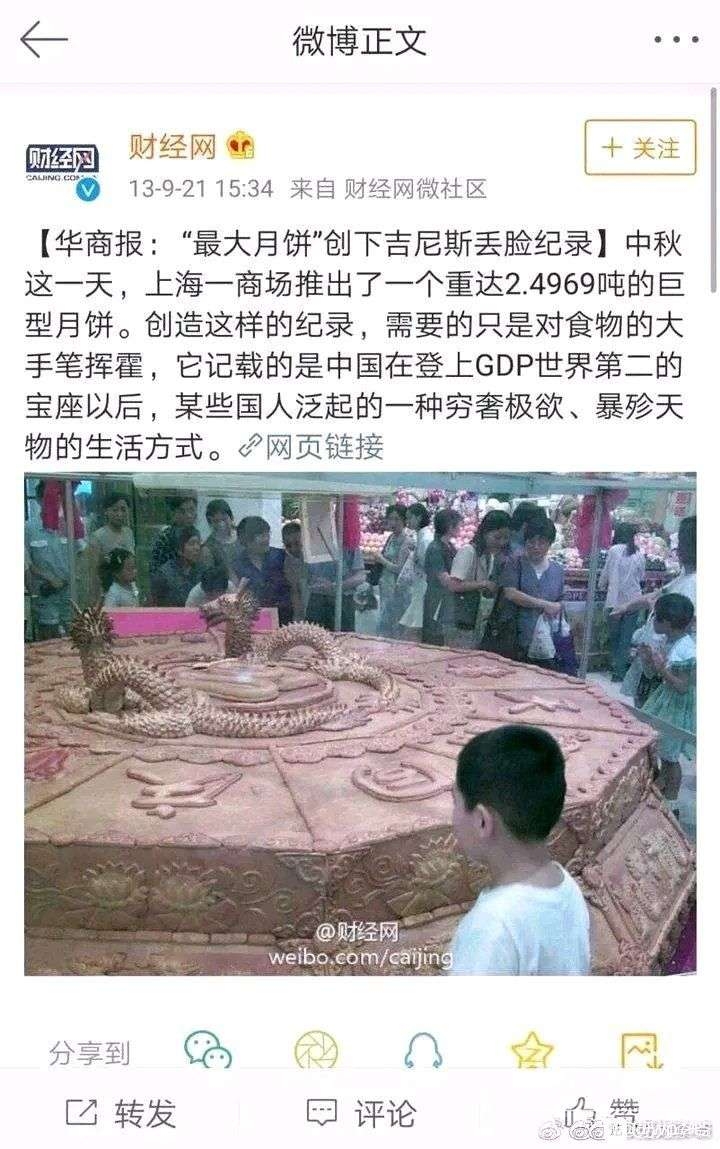This screenshot has width=720, height=1149.
Task: Open the three-dot overflow menu
Action: pos(676,40)
